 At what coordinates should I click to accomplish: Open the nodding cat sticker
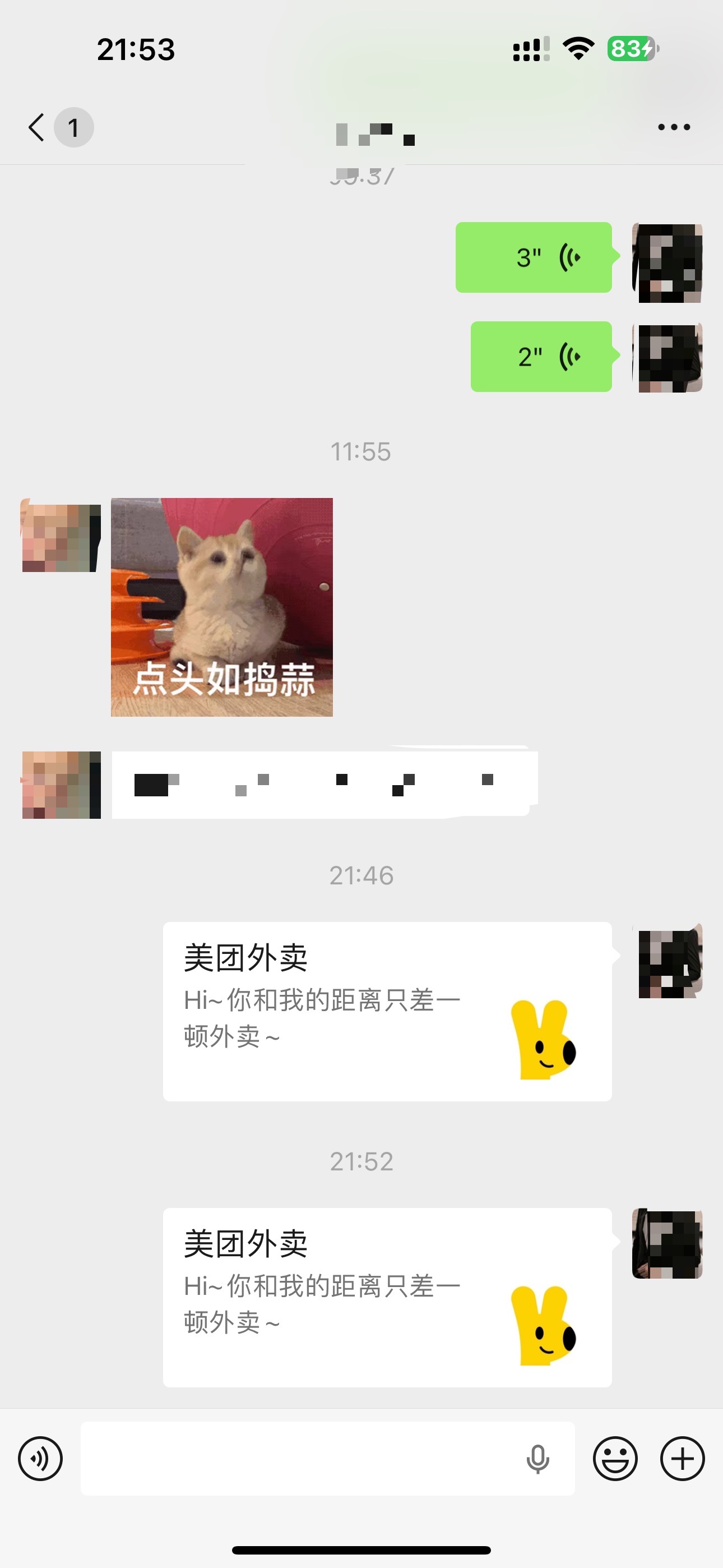221,607
